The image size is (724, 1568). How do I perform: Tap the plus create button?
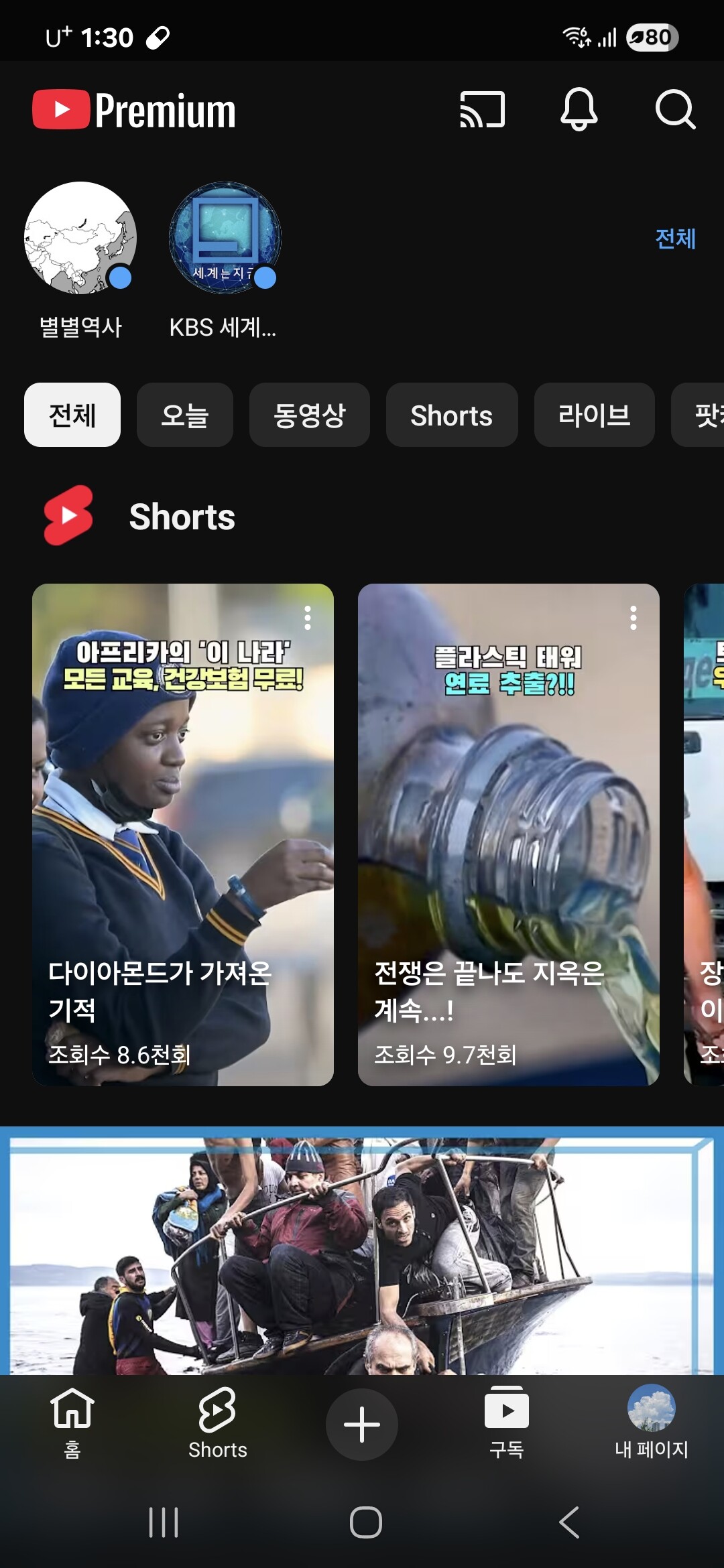pos(362,1424)
